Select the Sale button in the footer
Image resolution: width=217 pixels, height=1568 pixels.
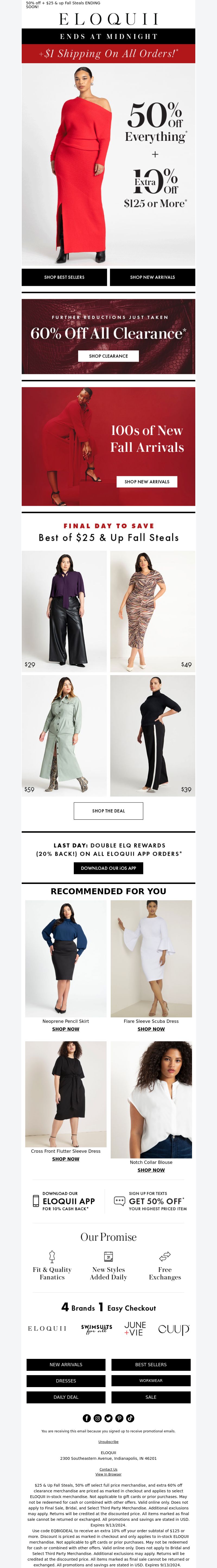[151, 1397]
